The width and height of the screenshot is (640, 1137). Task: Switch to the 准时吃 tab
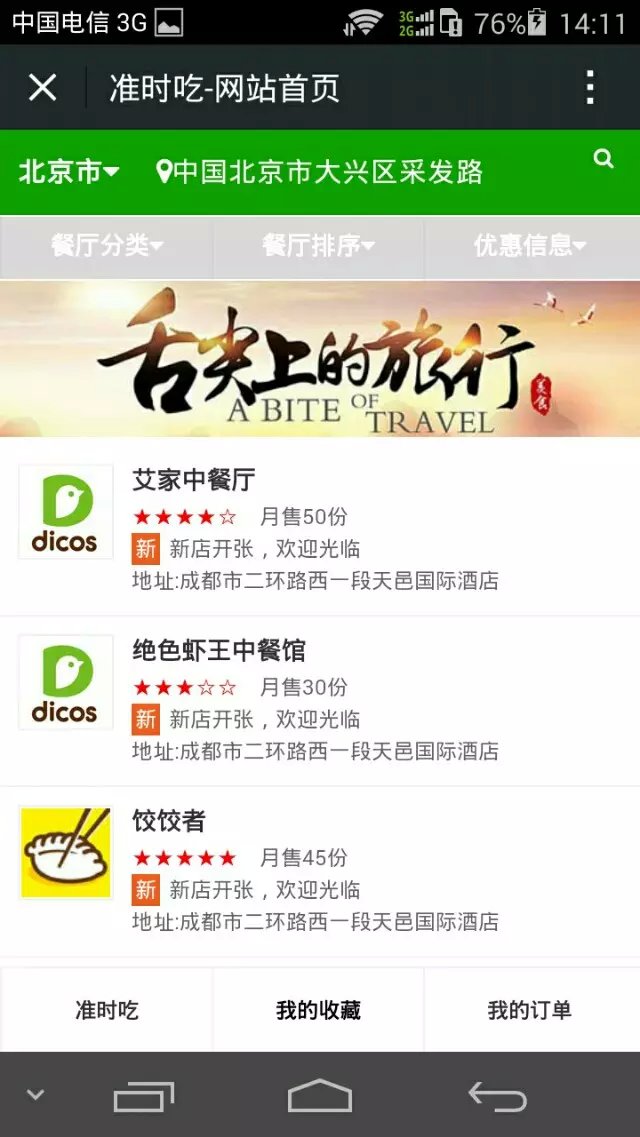(106, 1010)
